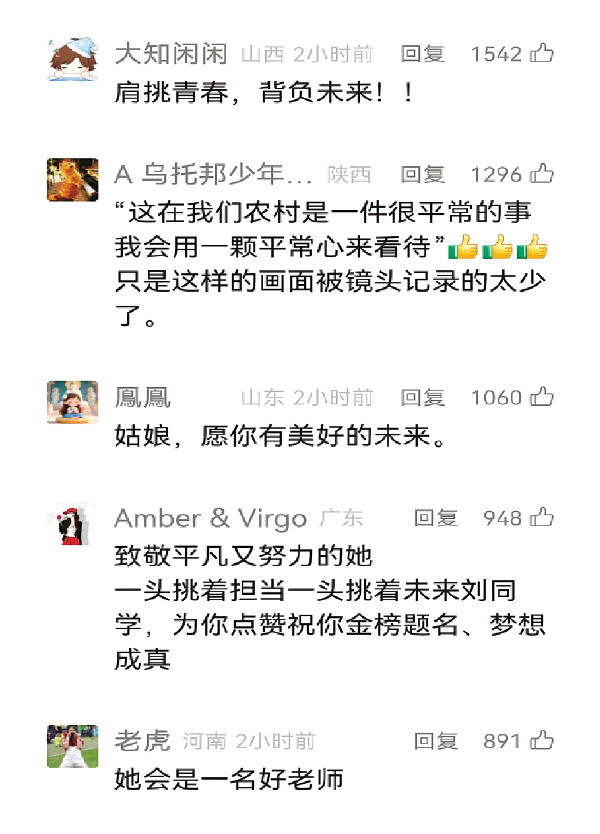Tap the username 老虎

142,741
